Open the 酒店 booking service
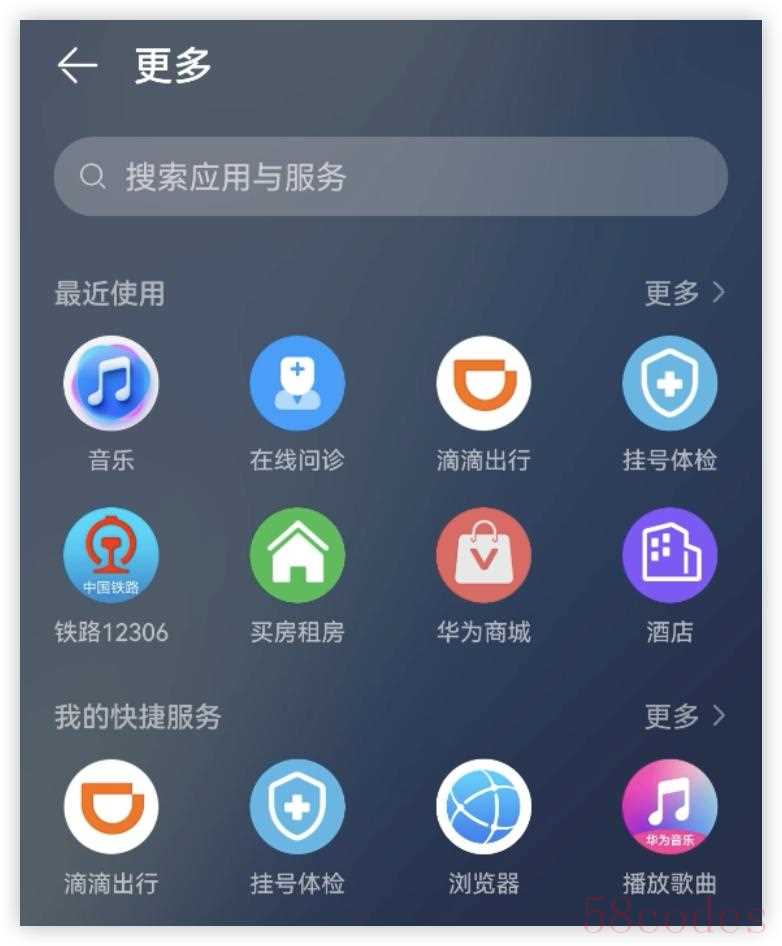Screen dimensions: 782x946 pyautogui.click(x=669, y=556)
